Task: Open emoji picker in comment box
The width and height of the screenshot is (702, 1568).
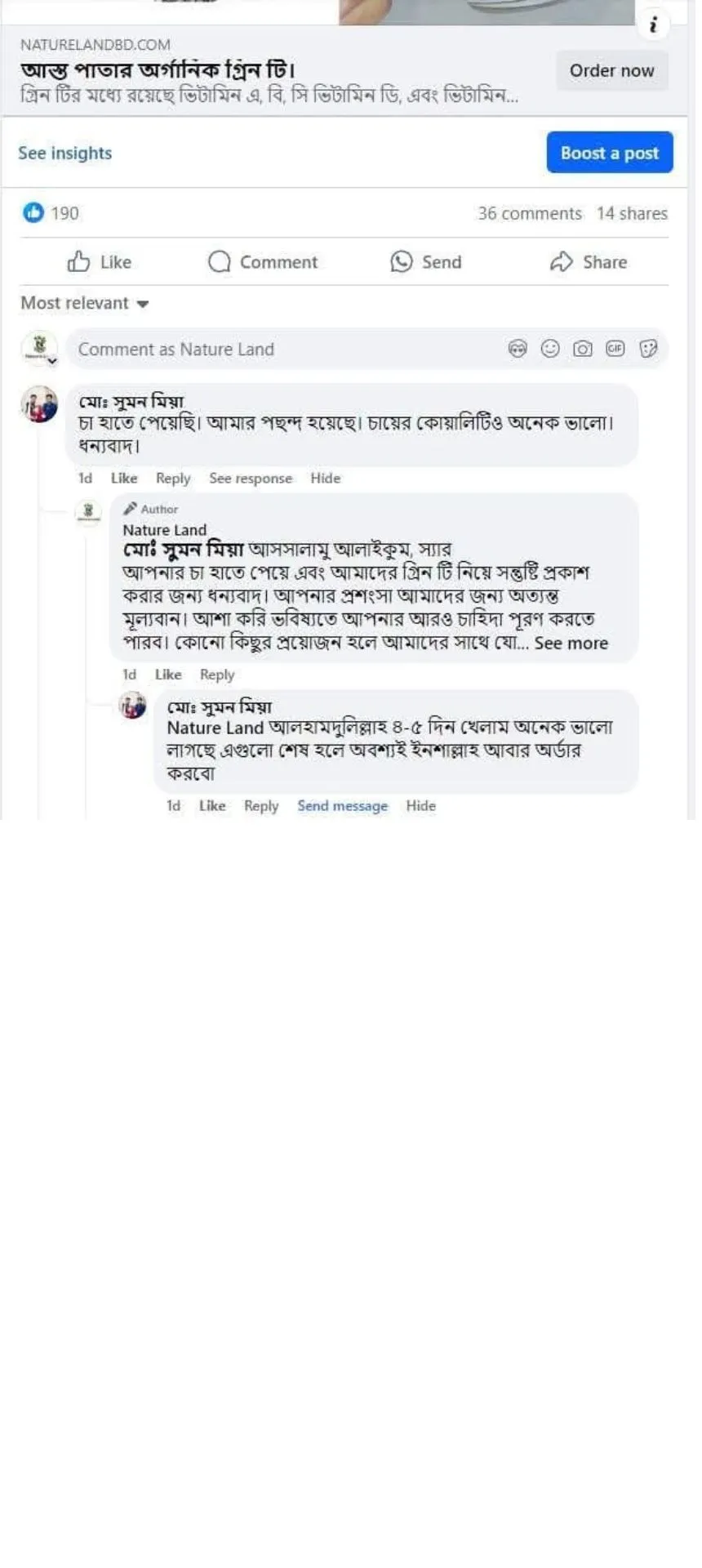Action: click(x=551, y=350)
